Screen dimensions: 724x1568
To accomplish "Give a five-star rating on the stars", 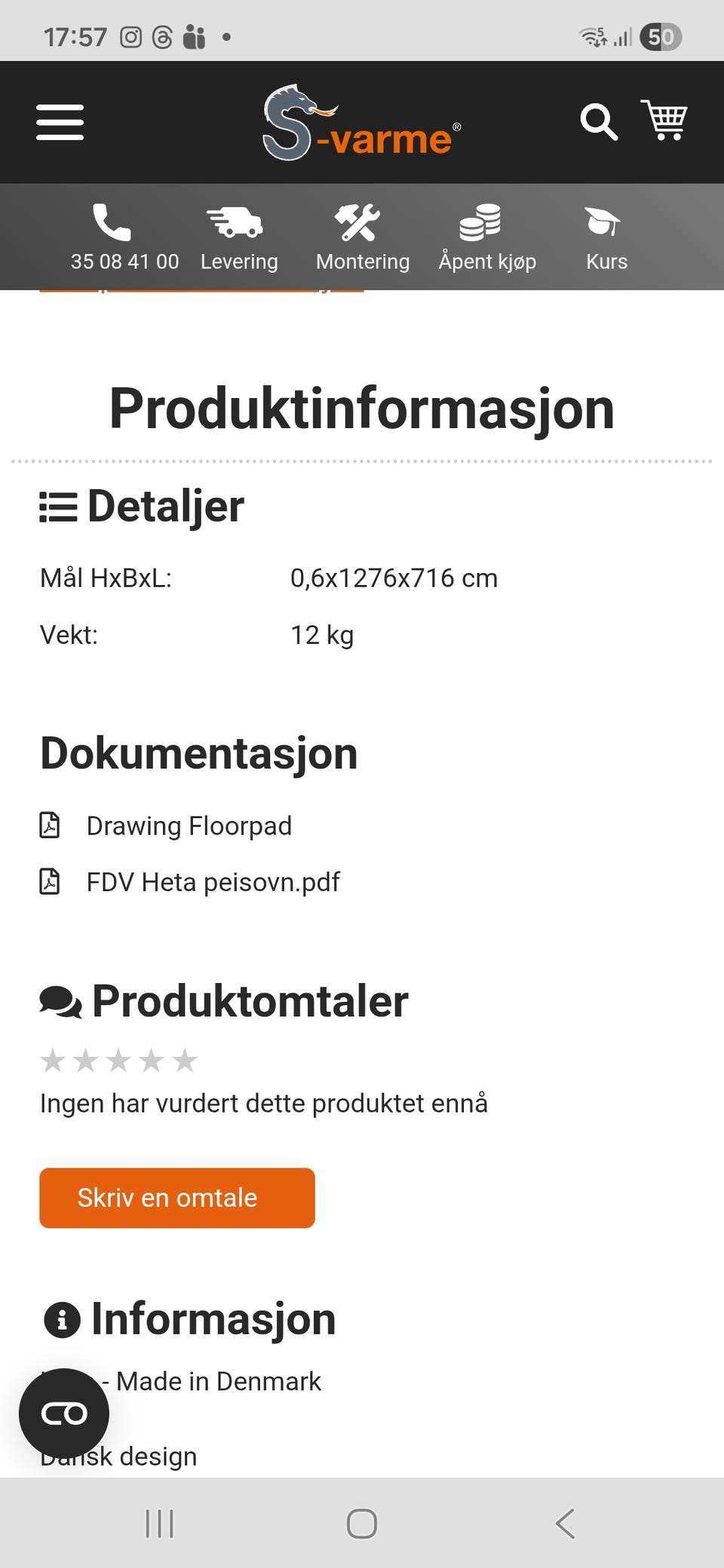I will point(184,1060).
